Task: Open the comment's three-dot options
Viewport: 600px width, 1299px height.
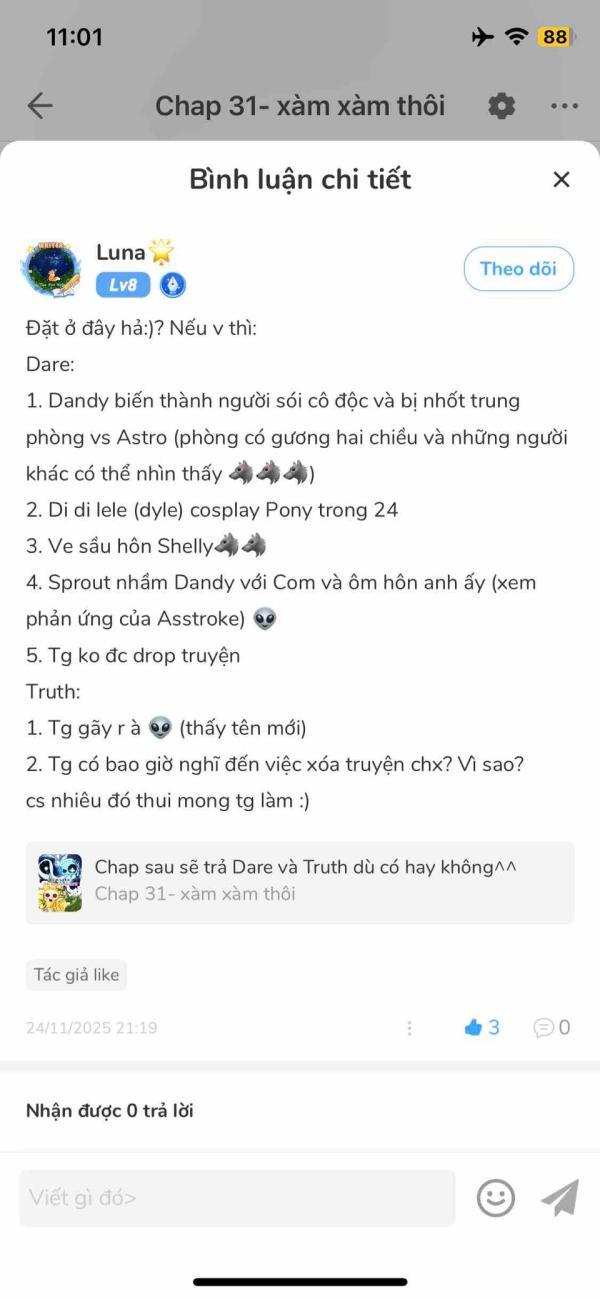Action: pyautogui.click(x=409, y=1027)
